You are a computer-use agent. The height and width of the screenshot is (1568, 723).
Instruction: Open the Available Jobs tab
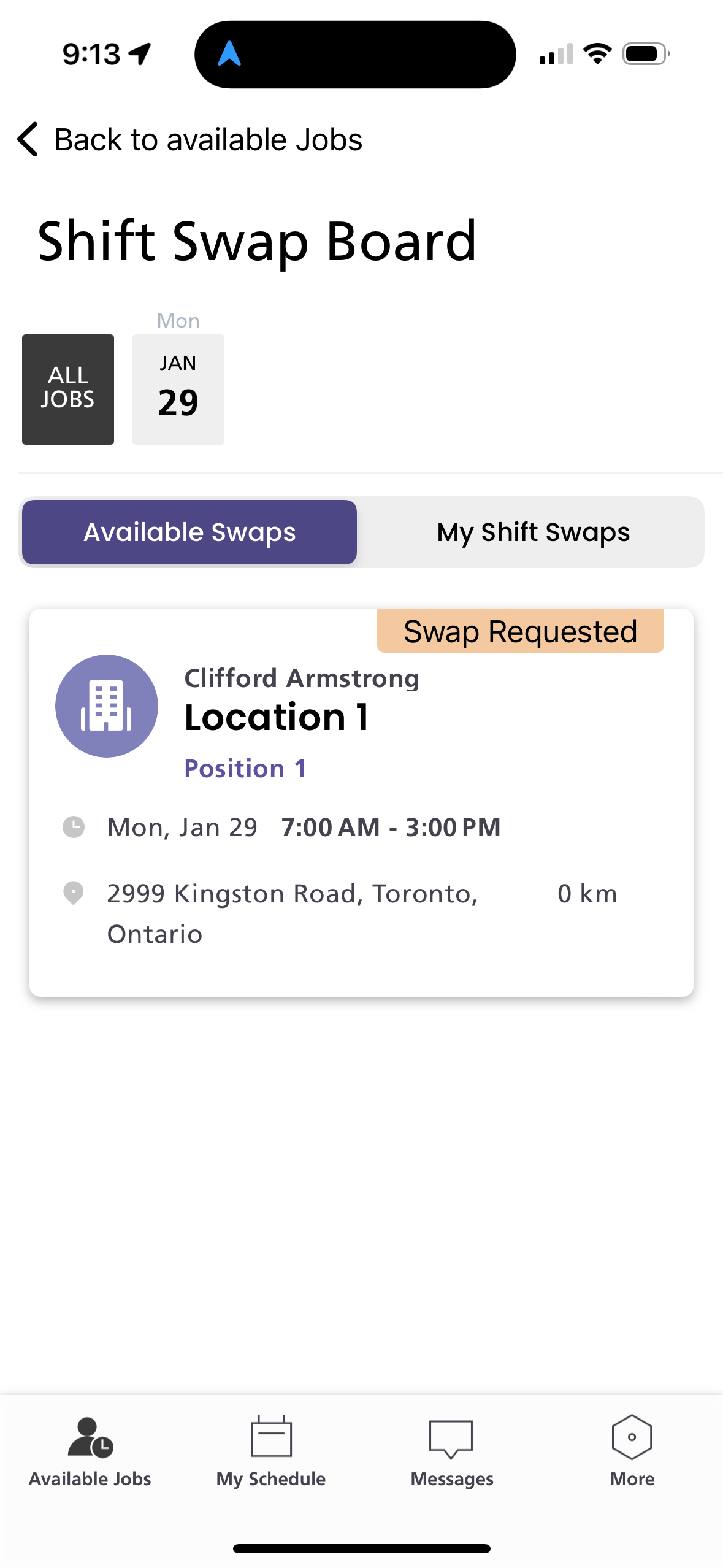[x=90, y=1451]
